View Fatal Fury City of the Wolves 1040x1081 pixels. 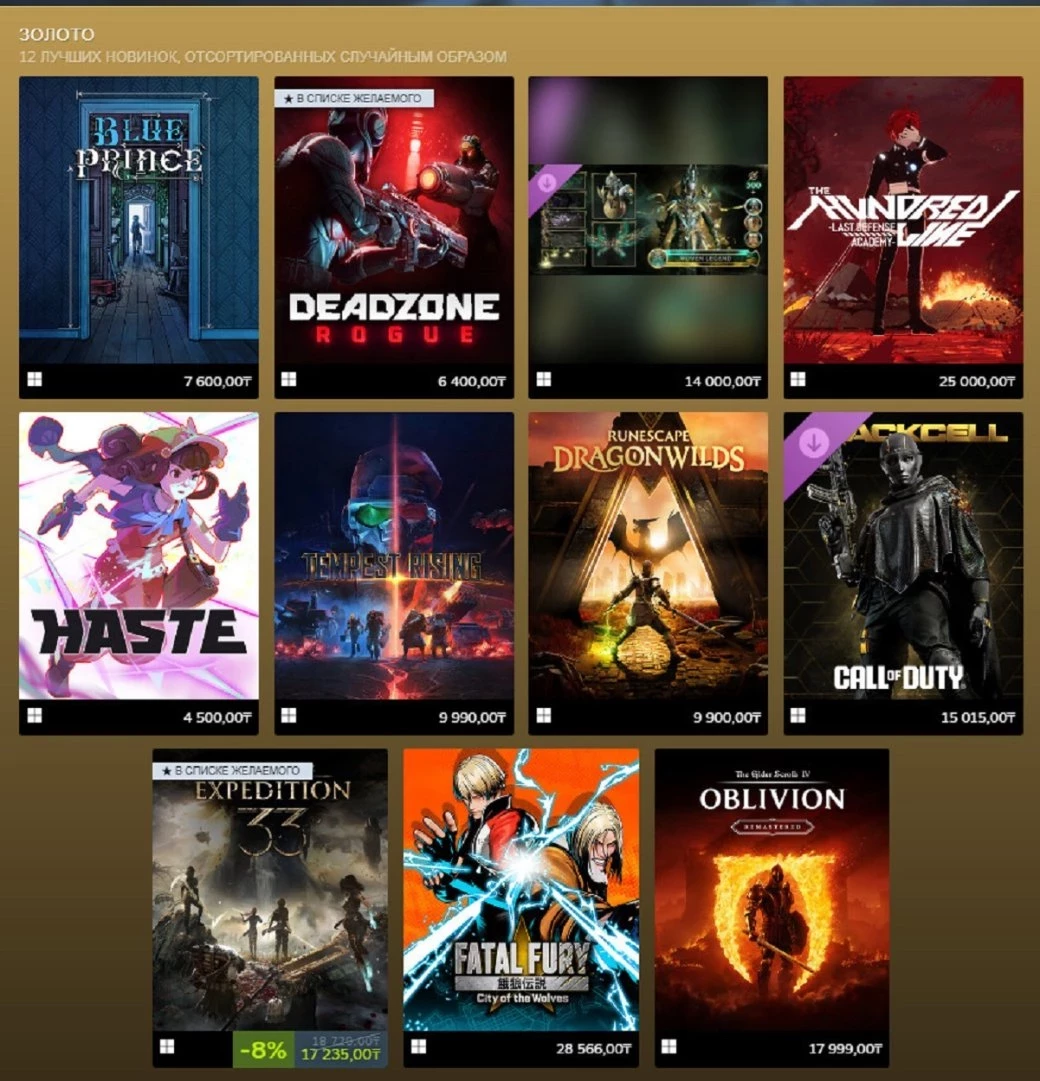coord(521,890)
